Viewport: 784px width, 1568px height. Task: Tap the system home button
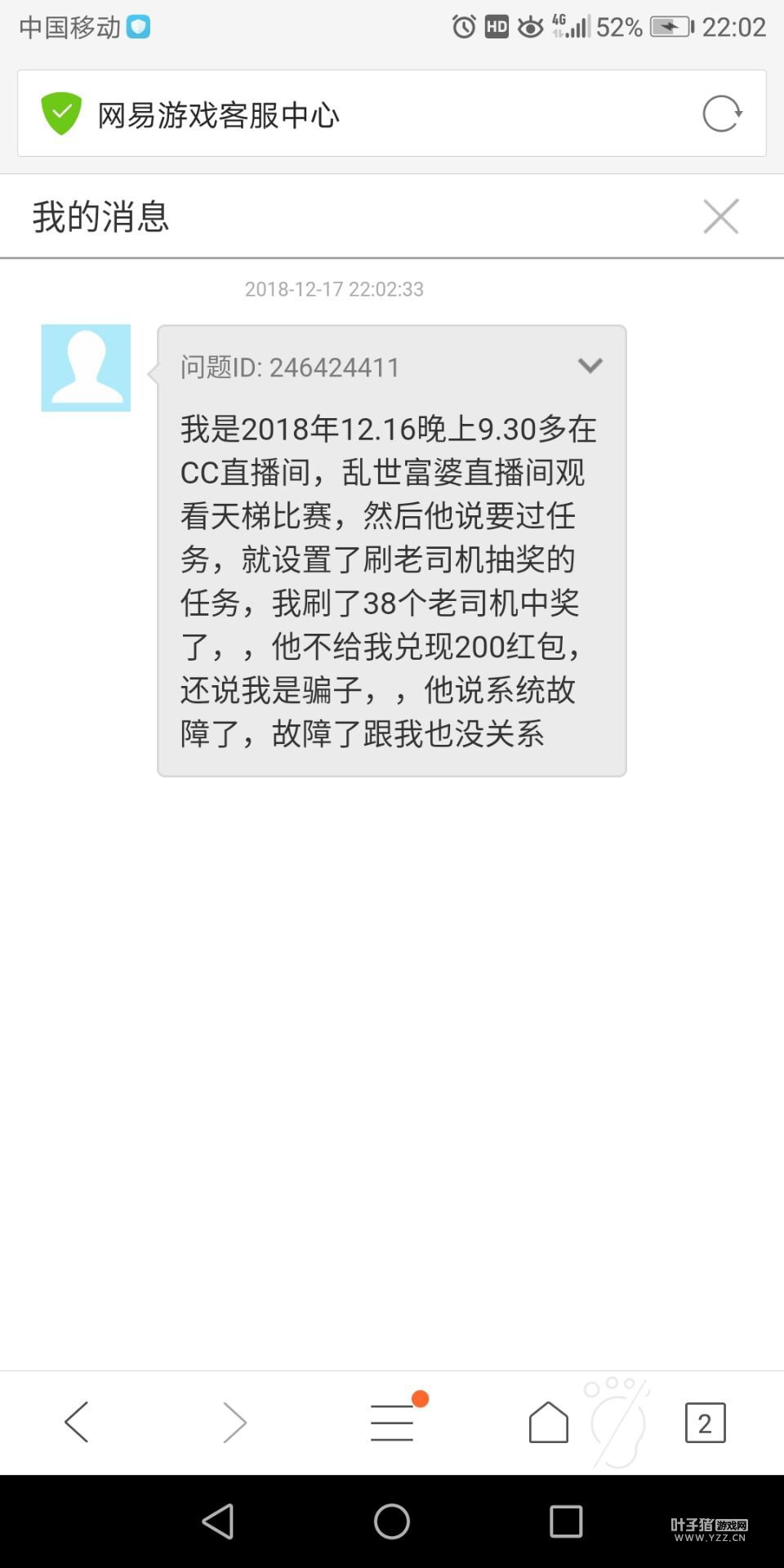(392, 1521)
